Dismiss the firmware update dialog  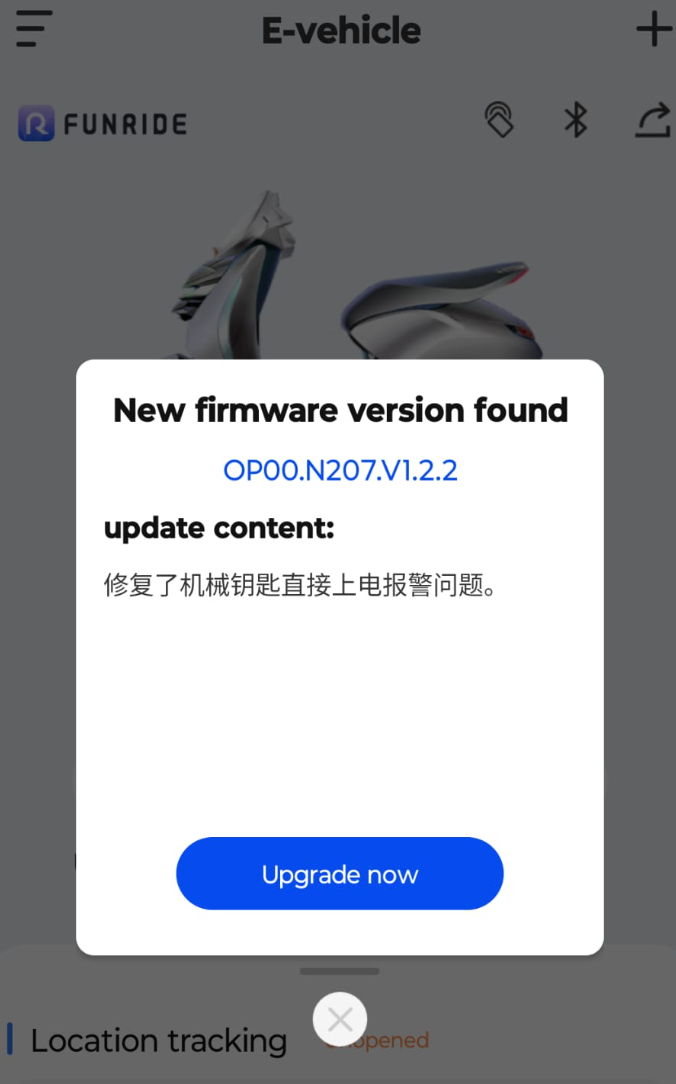click(x=339, y=1019)
